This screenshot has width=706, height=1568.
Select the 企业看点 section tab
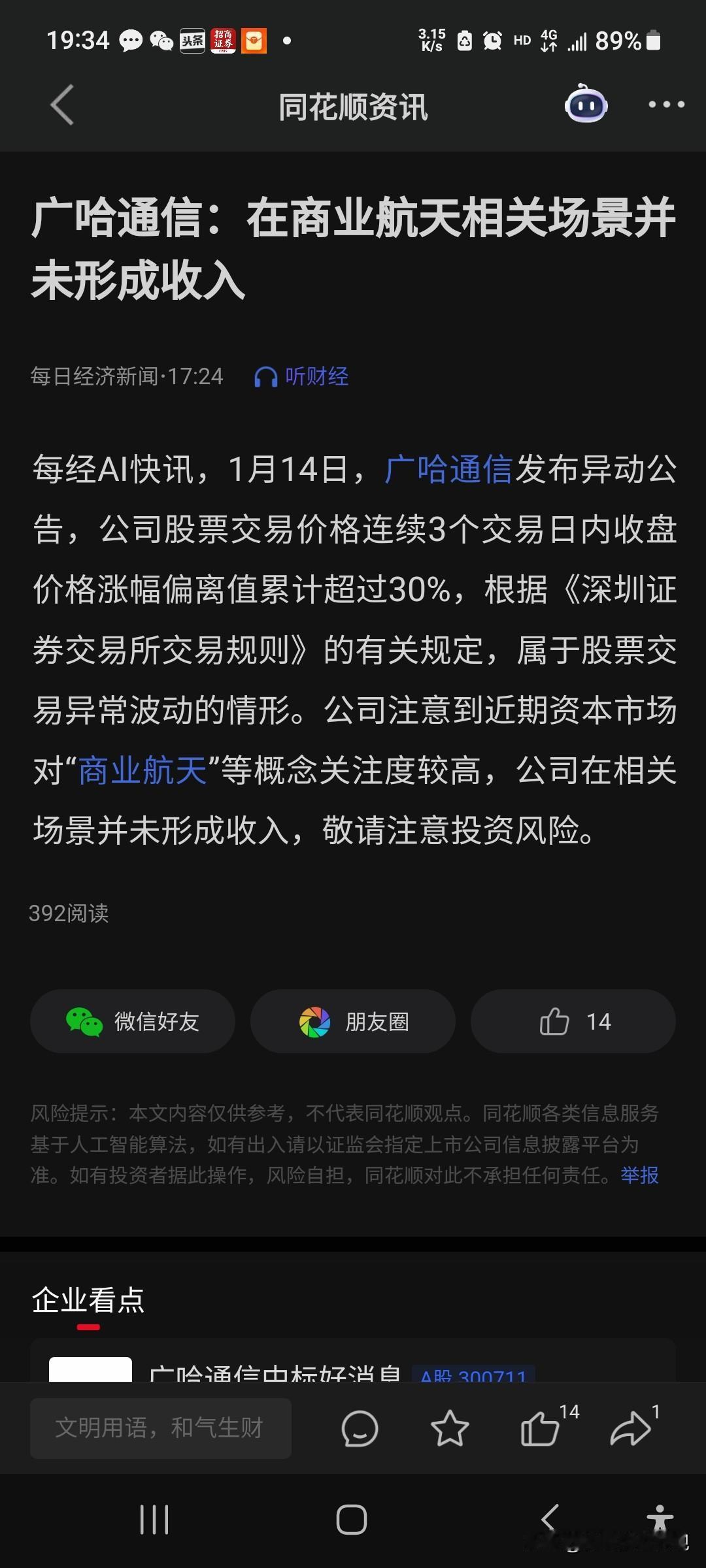coord(88,1301)
